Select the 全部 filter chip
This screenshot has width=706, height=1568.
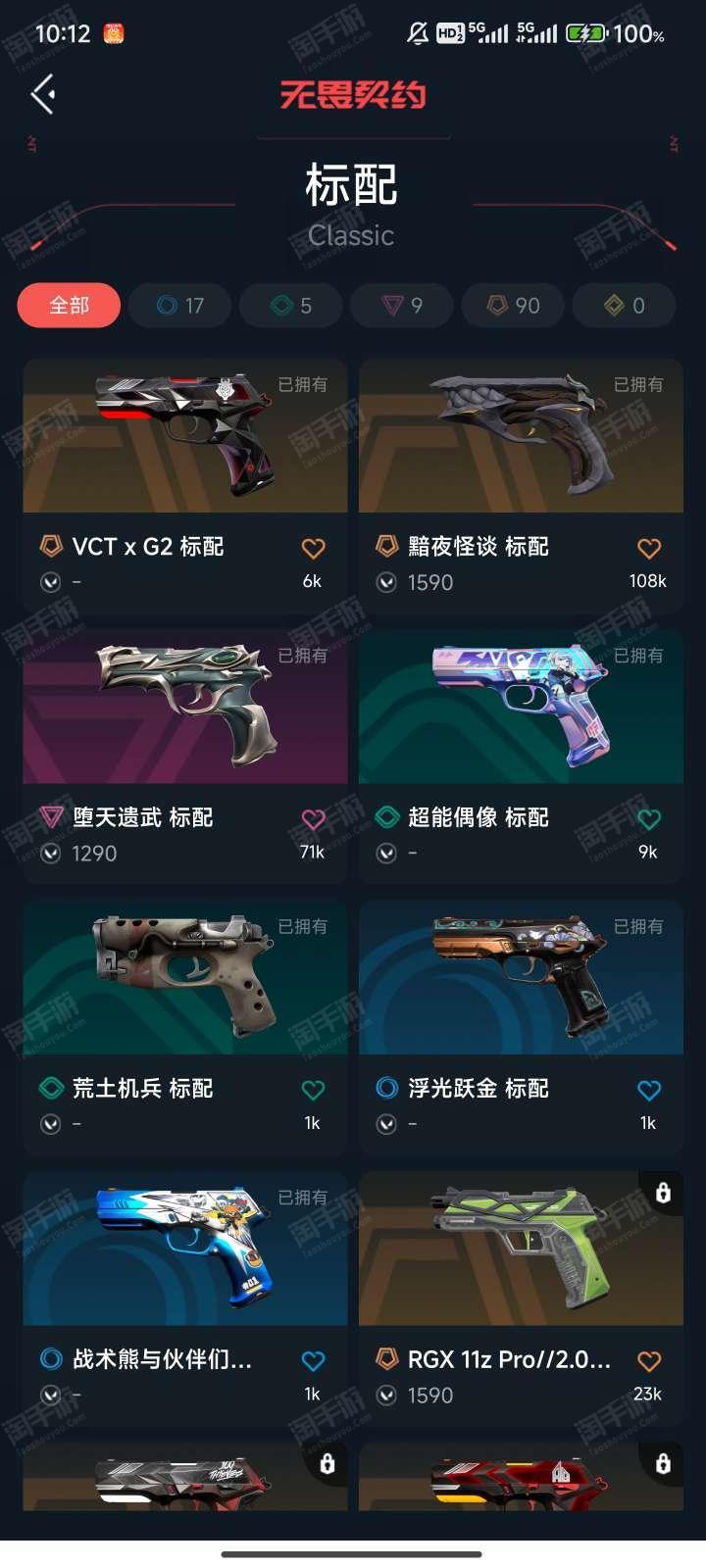[69, 306]
